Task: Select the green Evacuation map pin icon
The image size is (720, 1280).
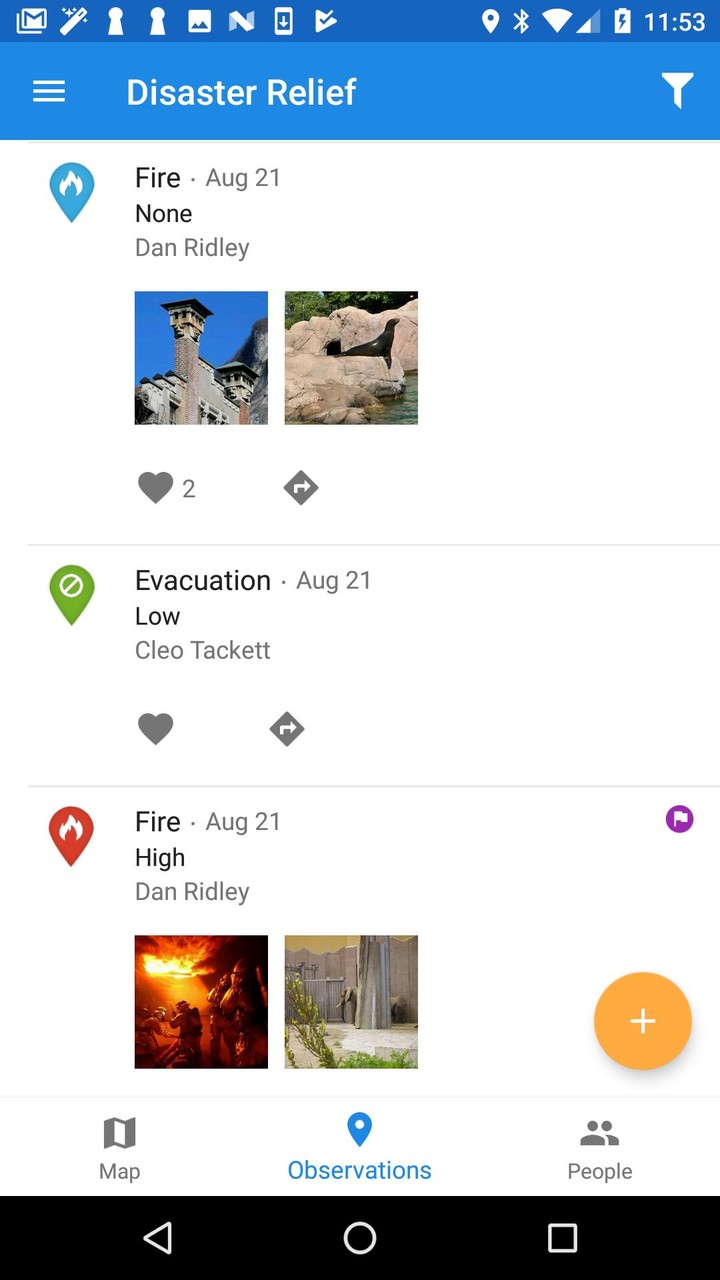Action: point(71,595)
